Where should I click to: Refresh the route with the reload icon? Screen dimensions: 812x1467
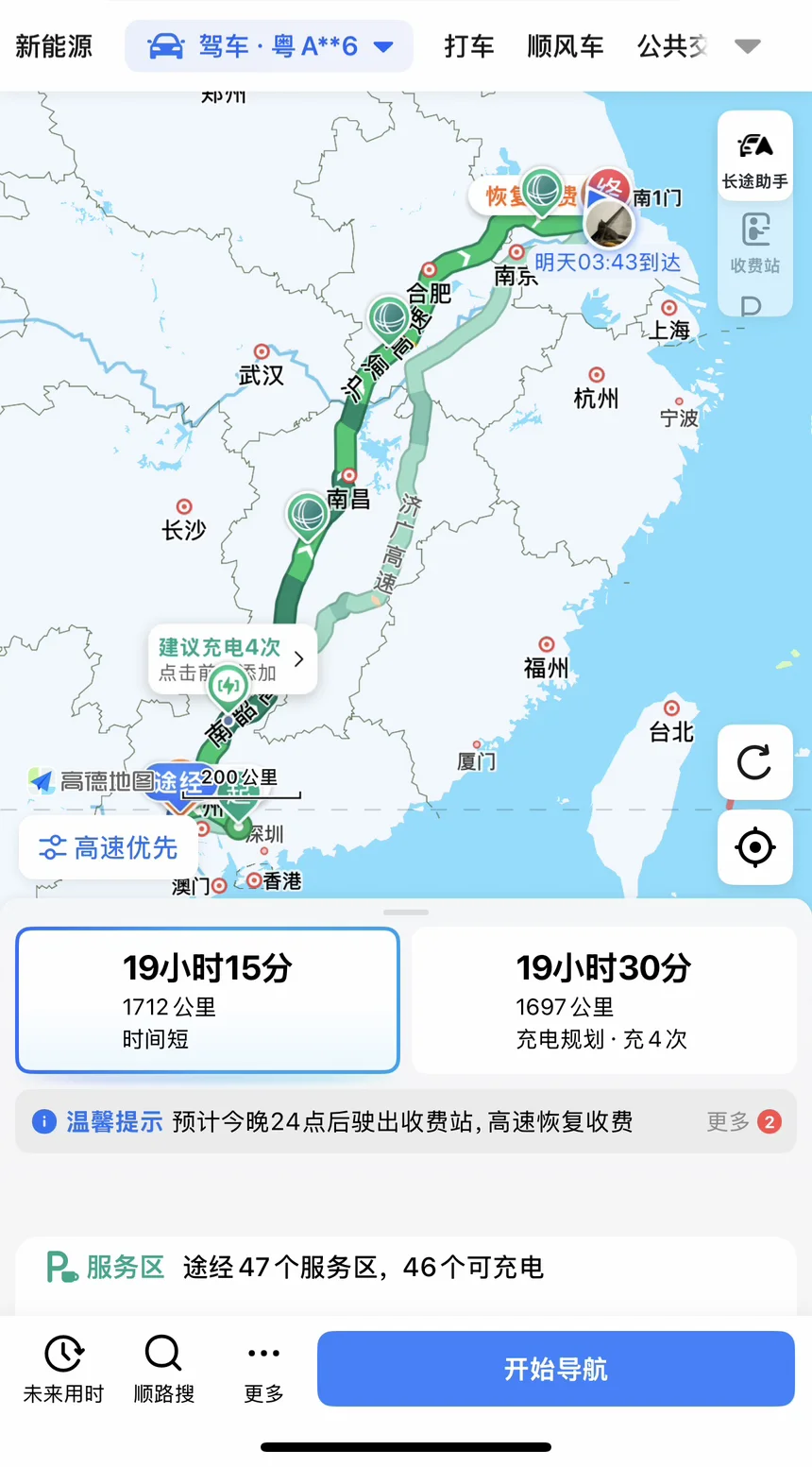(x=754, y=762)
